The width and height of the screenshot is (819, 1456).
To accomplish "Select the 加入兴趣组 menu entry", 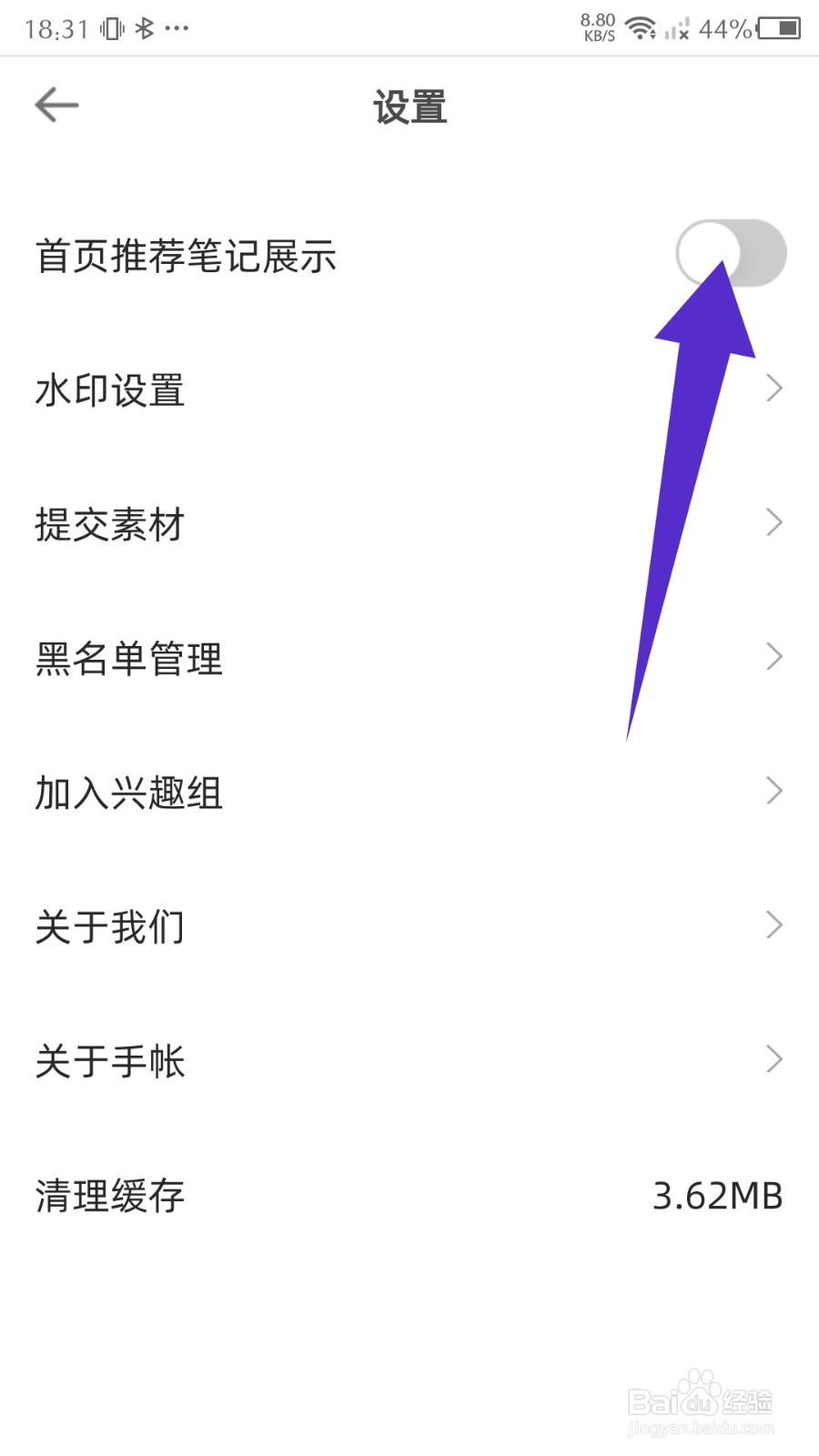I will [x=127, y=792].
